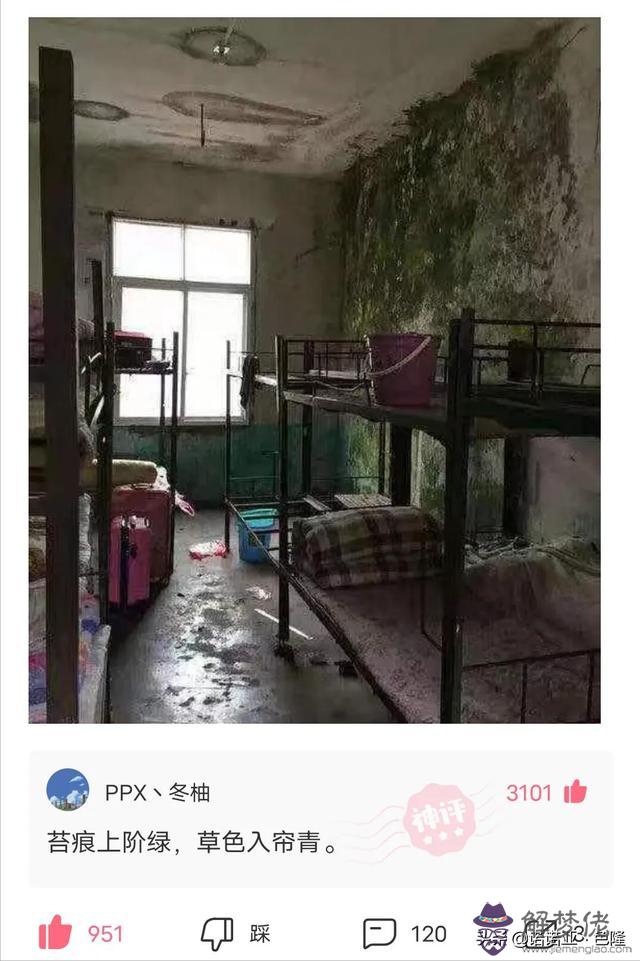Open PPX、冬柚's profile avatar

[x=68, y=790]
